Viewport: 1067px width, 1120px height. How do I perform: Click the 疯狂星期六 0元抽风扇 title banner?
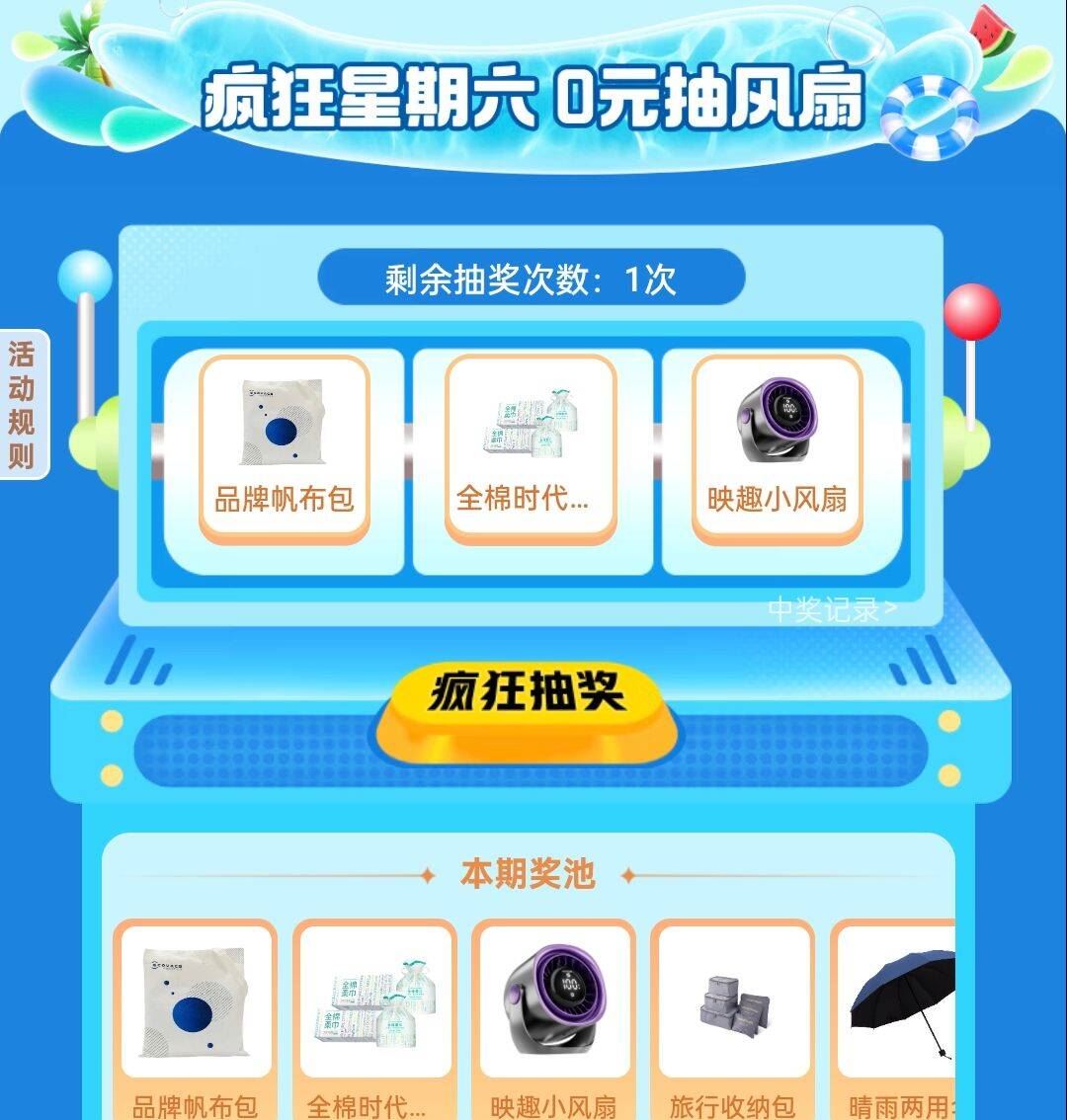(x=533, y=99)
